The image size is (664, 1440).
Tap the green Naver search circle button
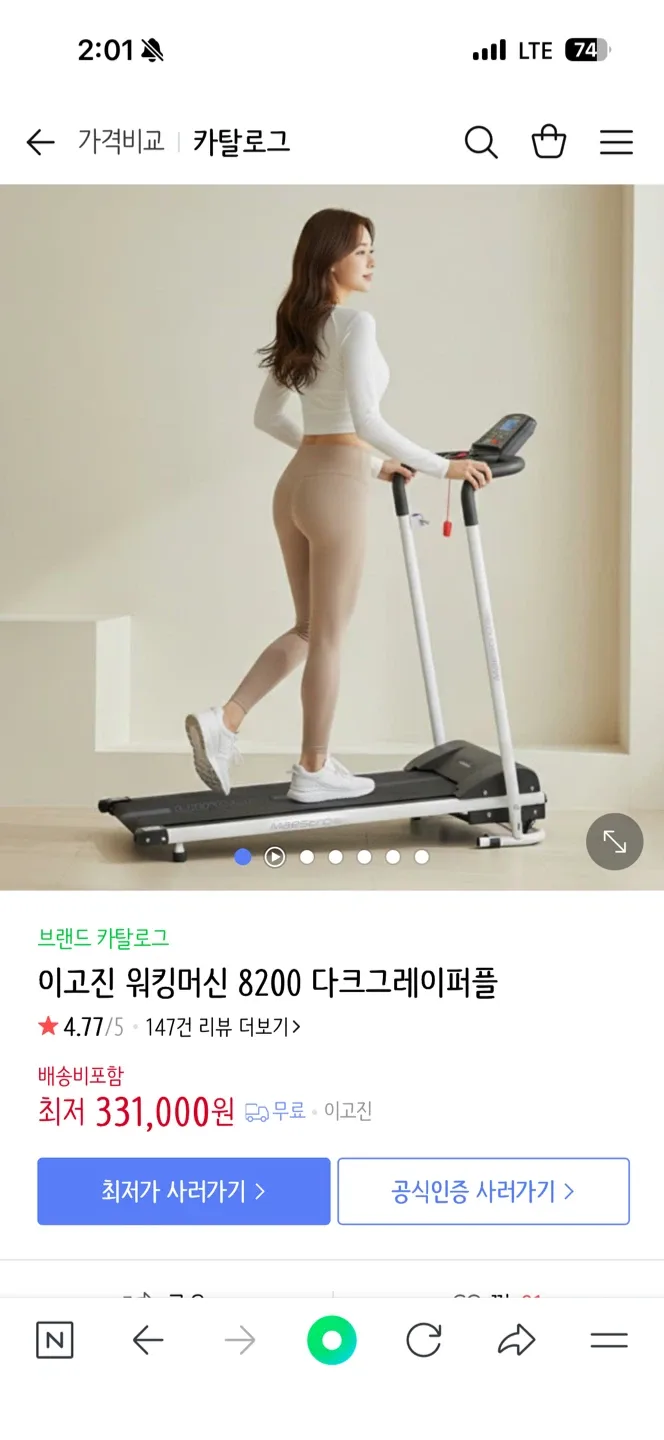coord(332,1340)
